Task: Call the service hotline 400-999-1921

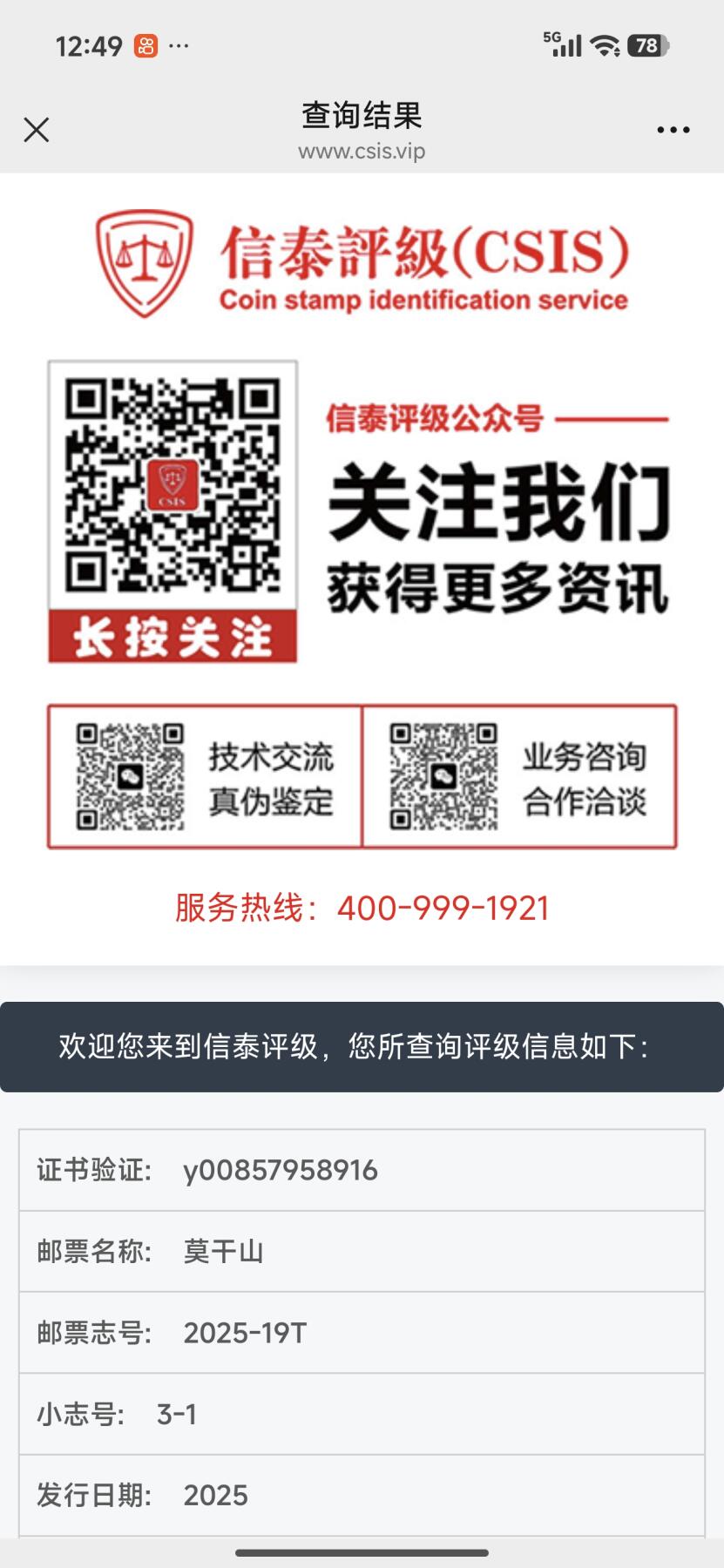Action: [x=443, y=907]
